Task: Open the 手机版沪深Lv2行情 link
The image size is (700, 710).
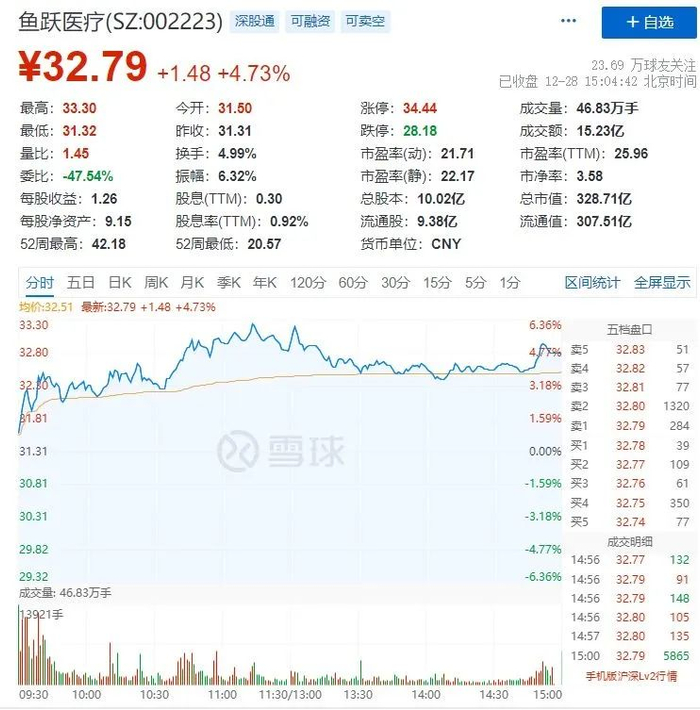Action: pos(631,676)
